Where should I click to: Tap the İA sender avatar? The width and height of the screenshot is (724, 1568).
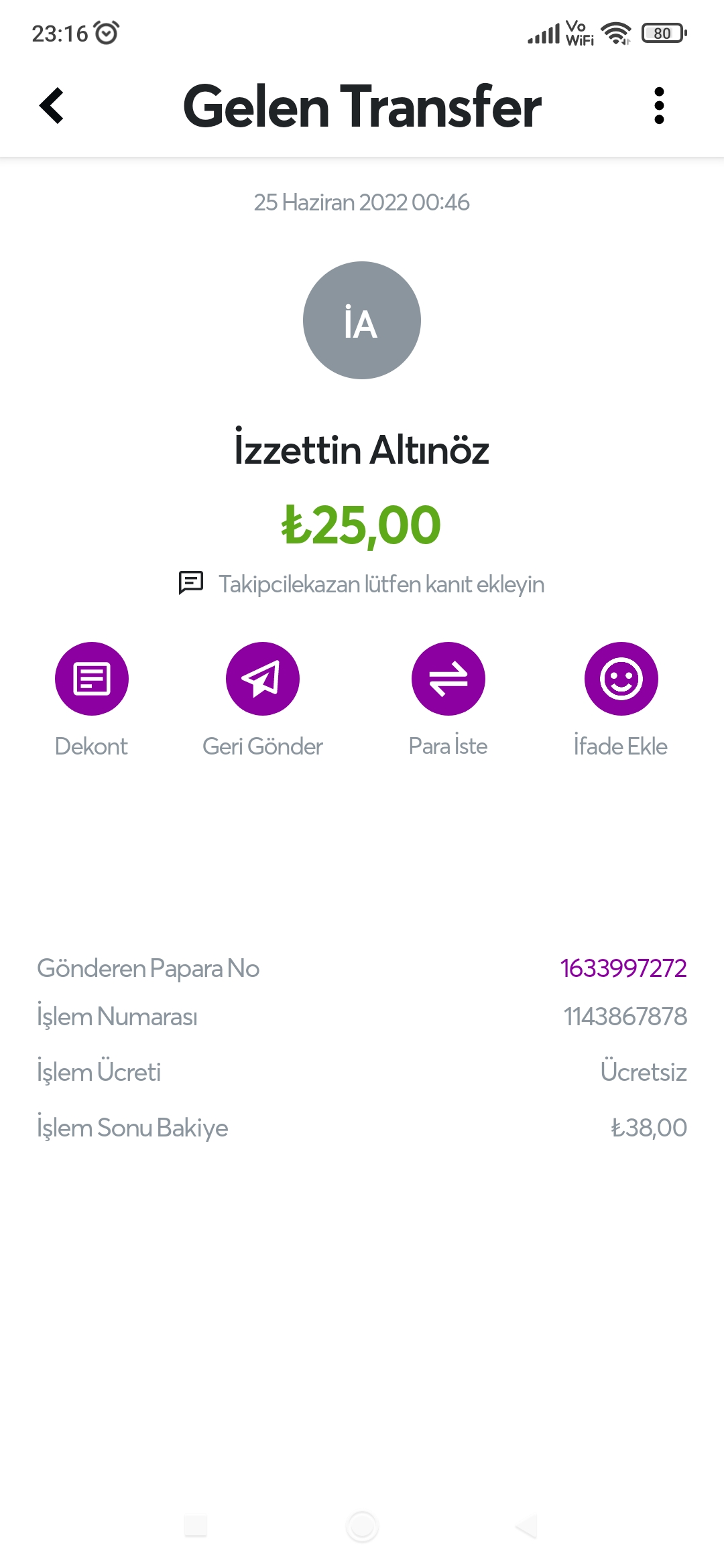[x=362, y=320]
